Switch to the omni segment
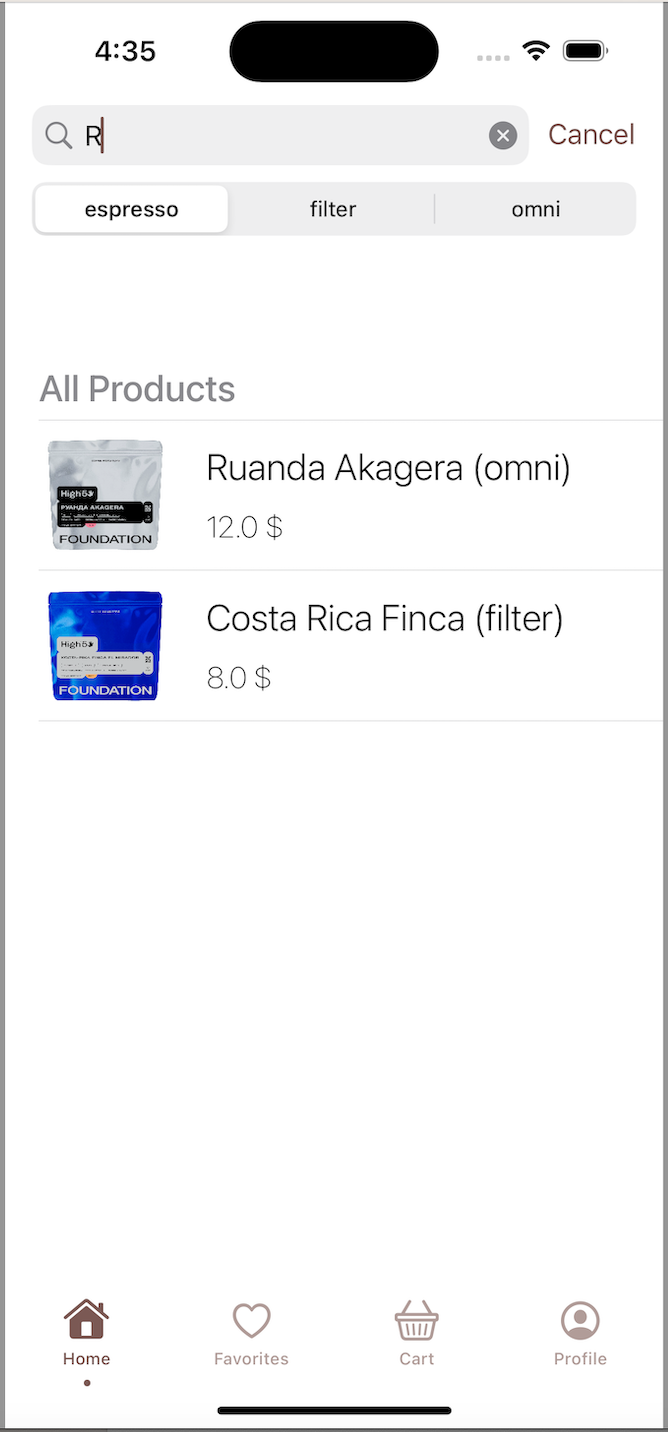 tap(536, 210)
